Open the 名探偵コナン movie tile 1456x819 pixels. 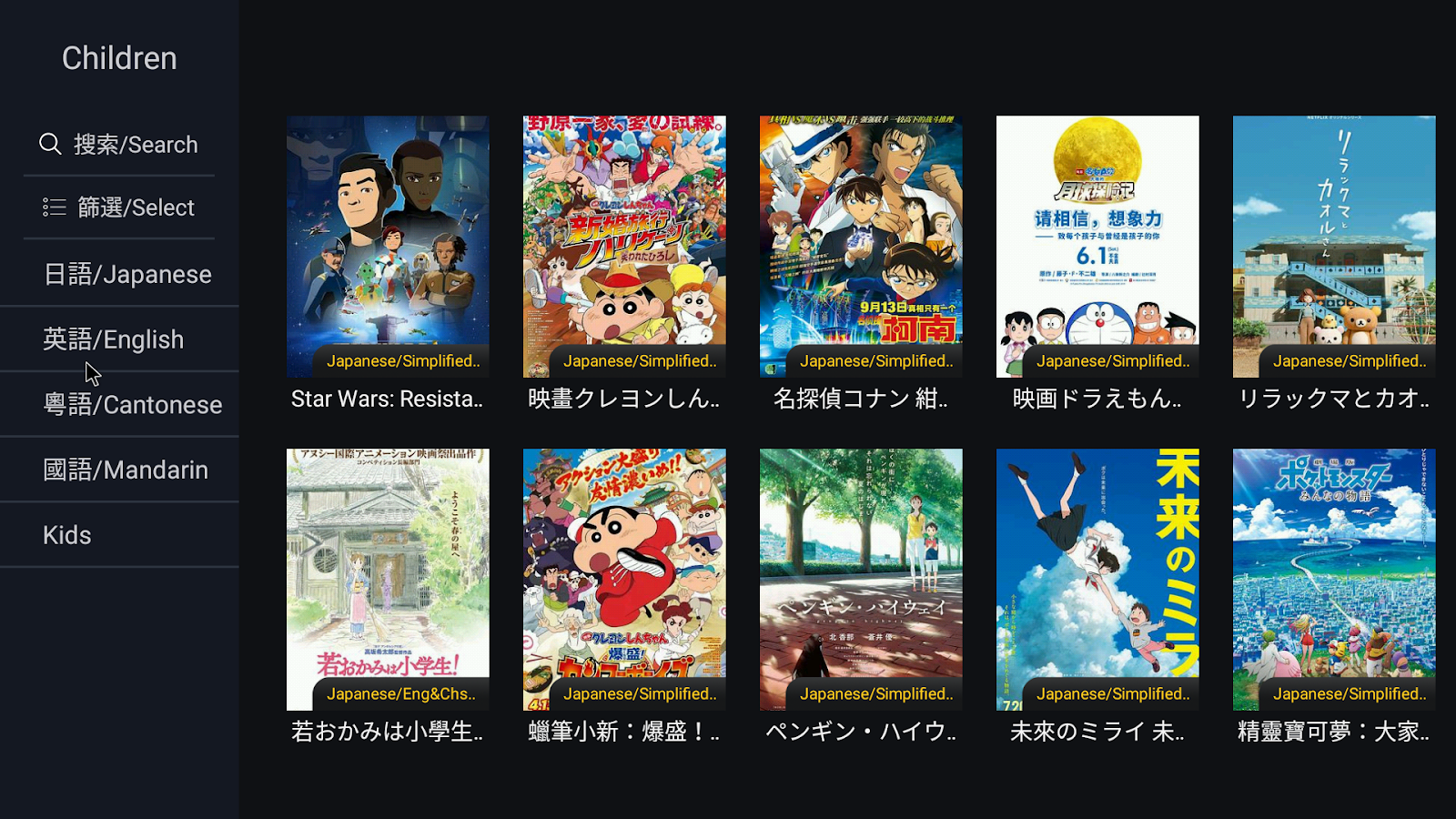tap(861, 246)
